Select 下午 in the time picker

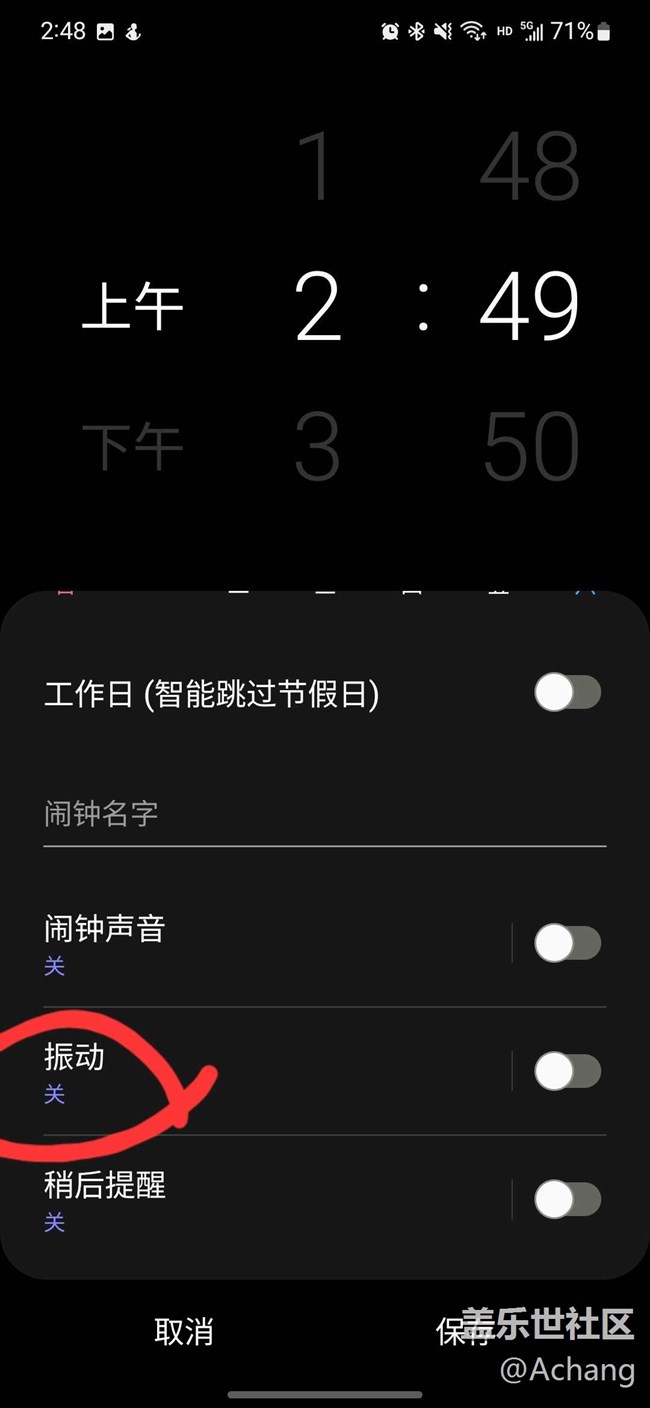coord(132,446)
